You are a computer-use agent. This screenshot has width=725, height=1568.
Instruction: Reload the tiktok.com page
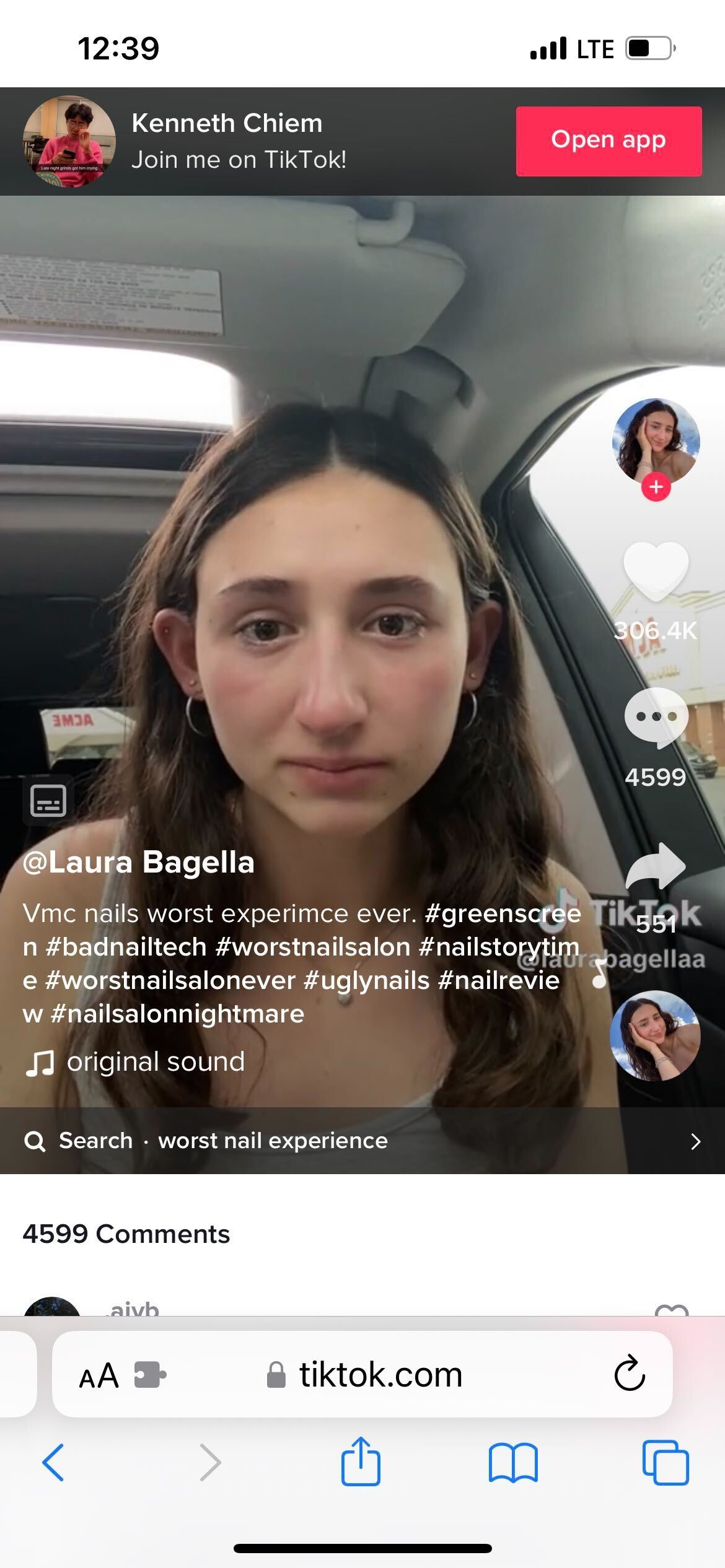coord(630,1374)
